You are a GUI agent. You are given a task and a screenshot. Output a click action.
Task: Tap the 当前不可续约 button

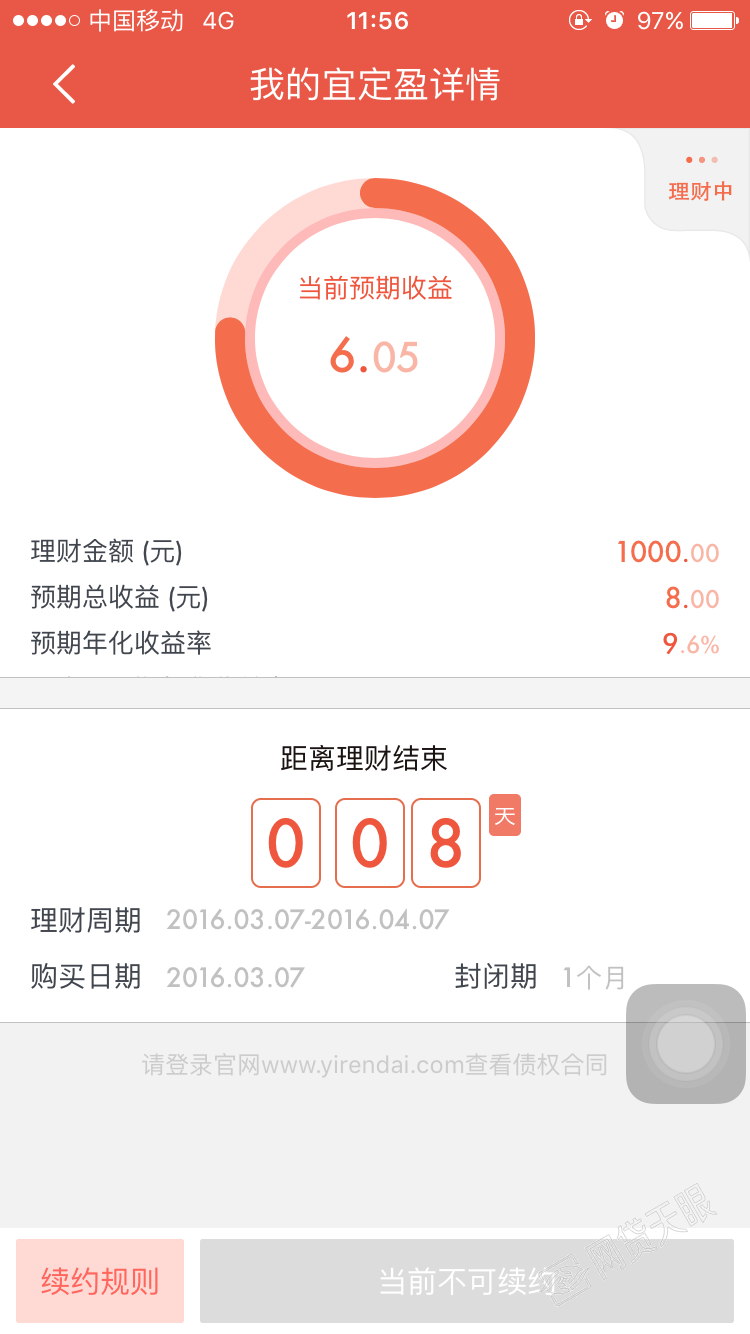tap(467, 1281)
